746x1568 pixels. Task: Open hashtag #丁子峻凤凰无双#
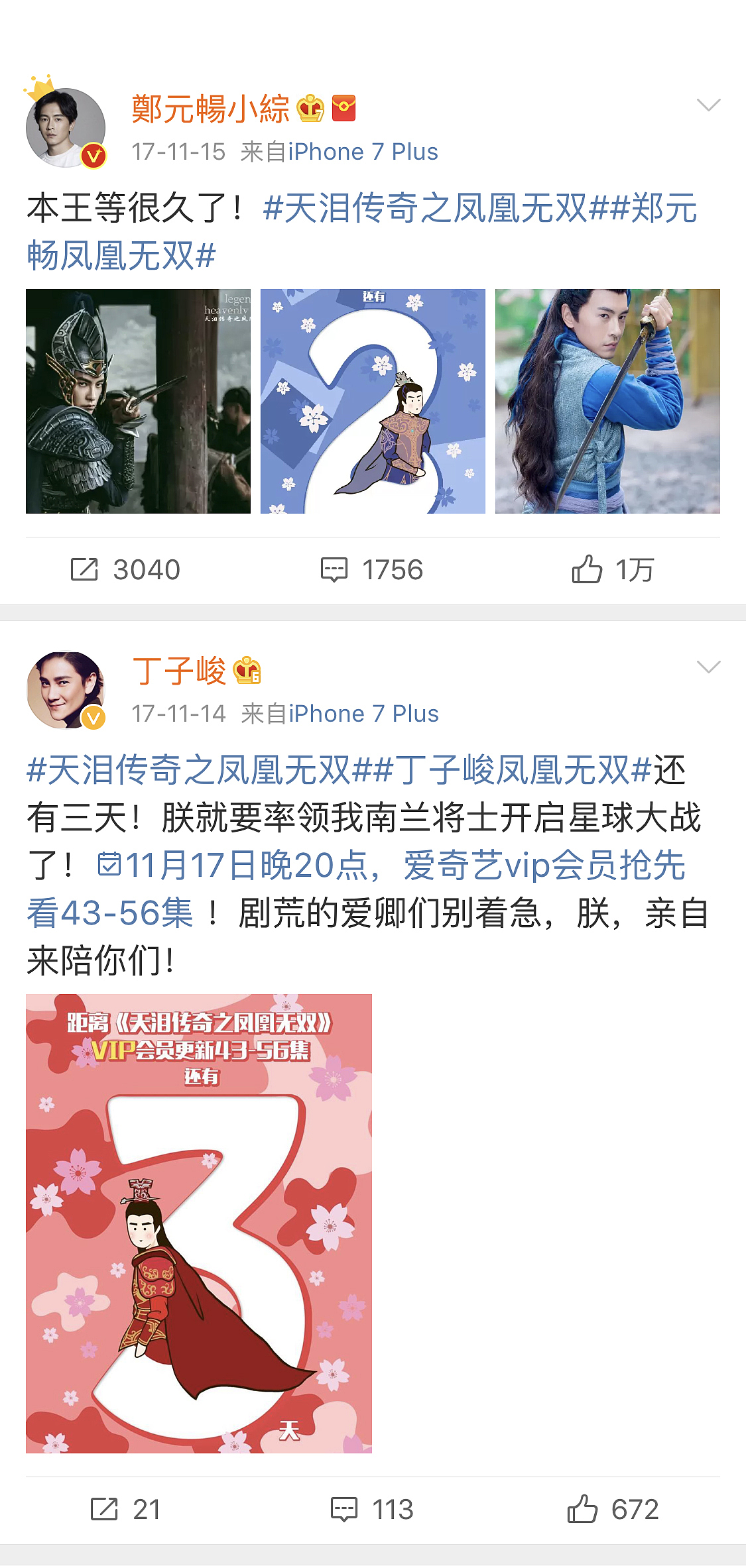click(523, 770)
